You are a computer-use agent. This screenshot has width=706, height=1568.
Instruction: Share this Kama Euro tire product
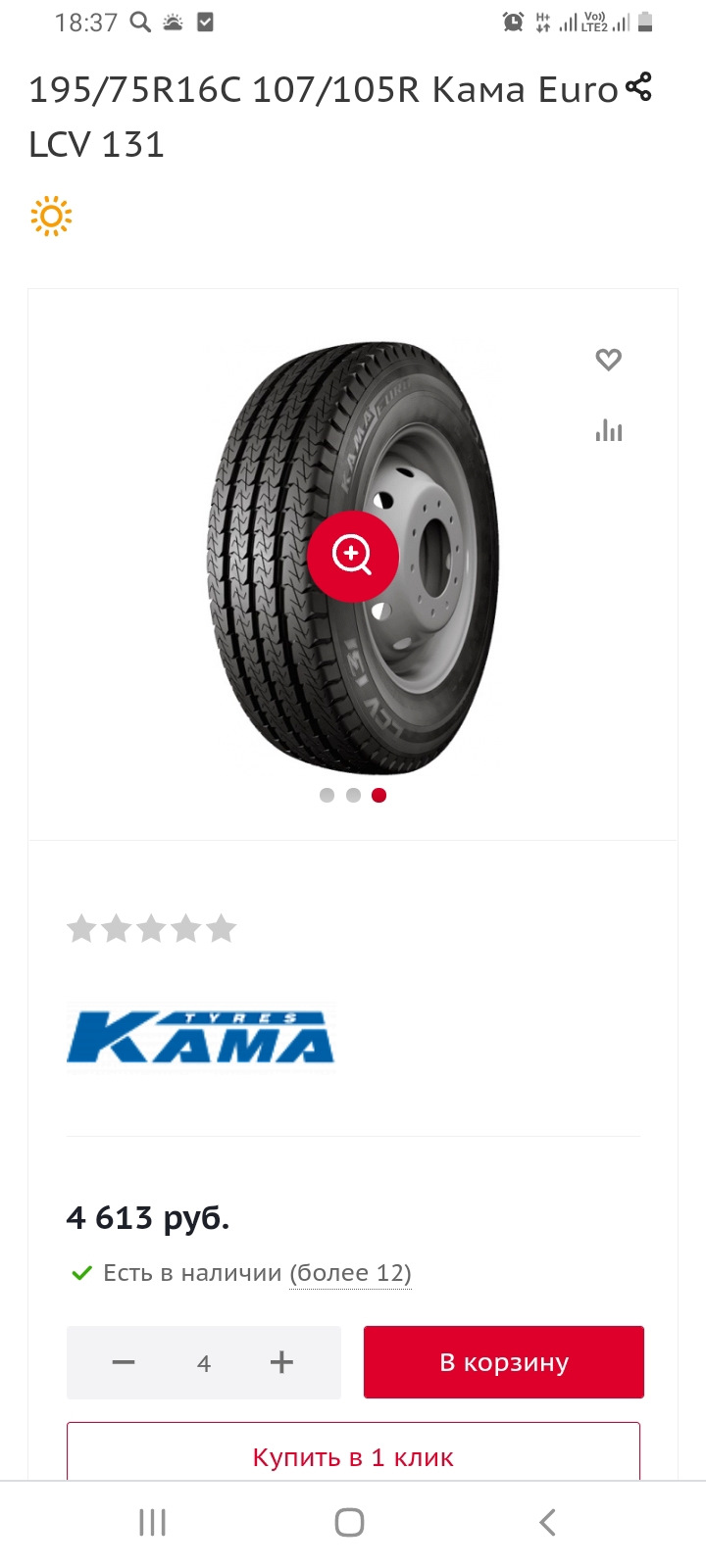(638, 87)
